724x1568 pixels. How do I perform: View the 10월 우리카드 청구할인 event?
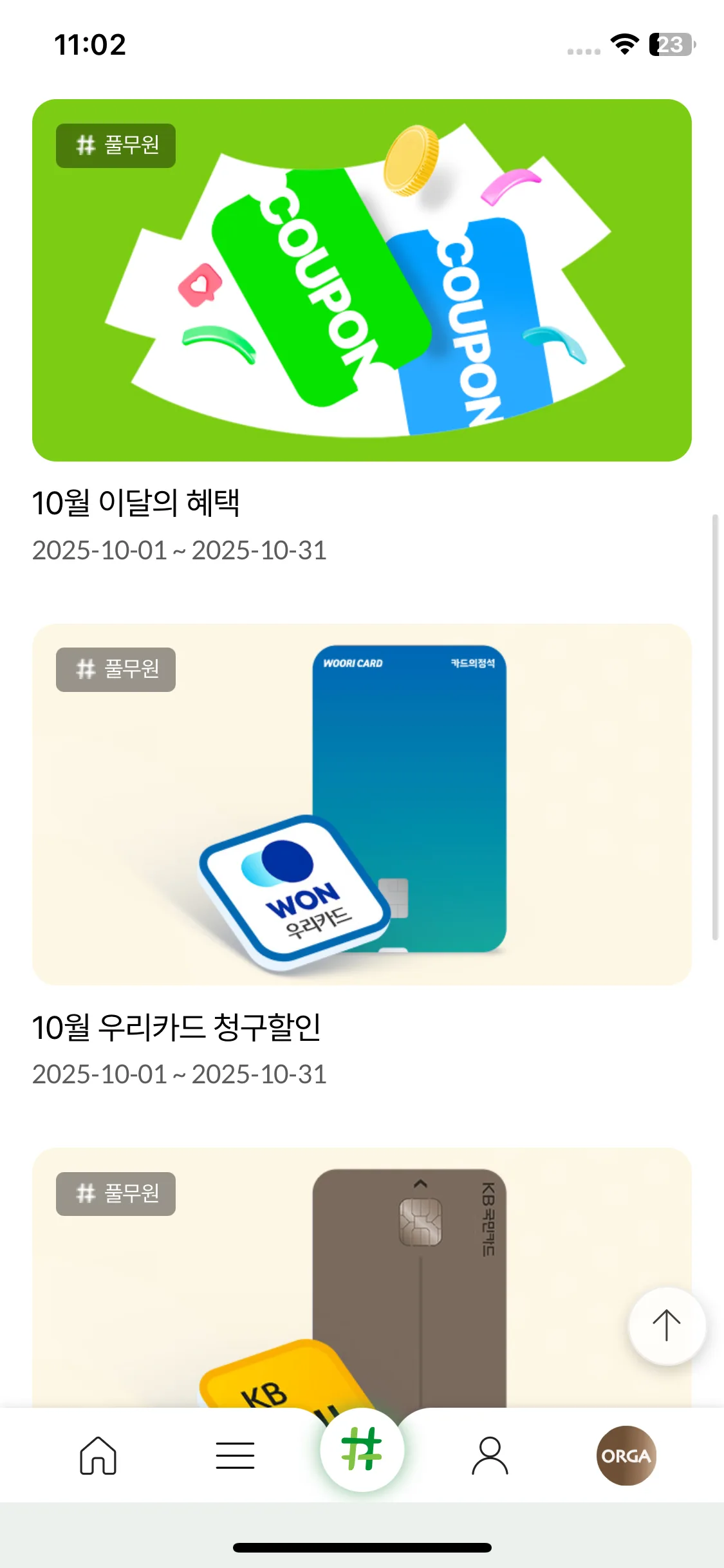(362, 805)
